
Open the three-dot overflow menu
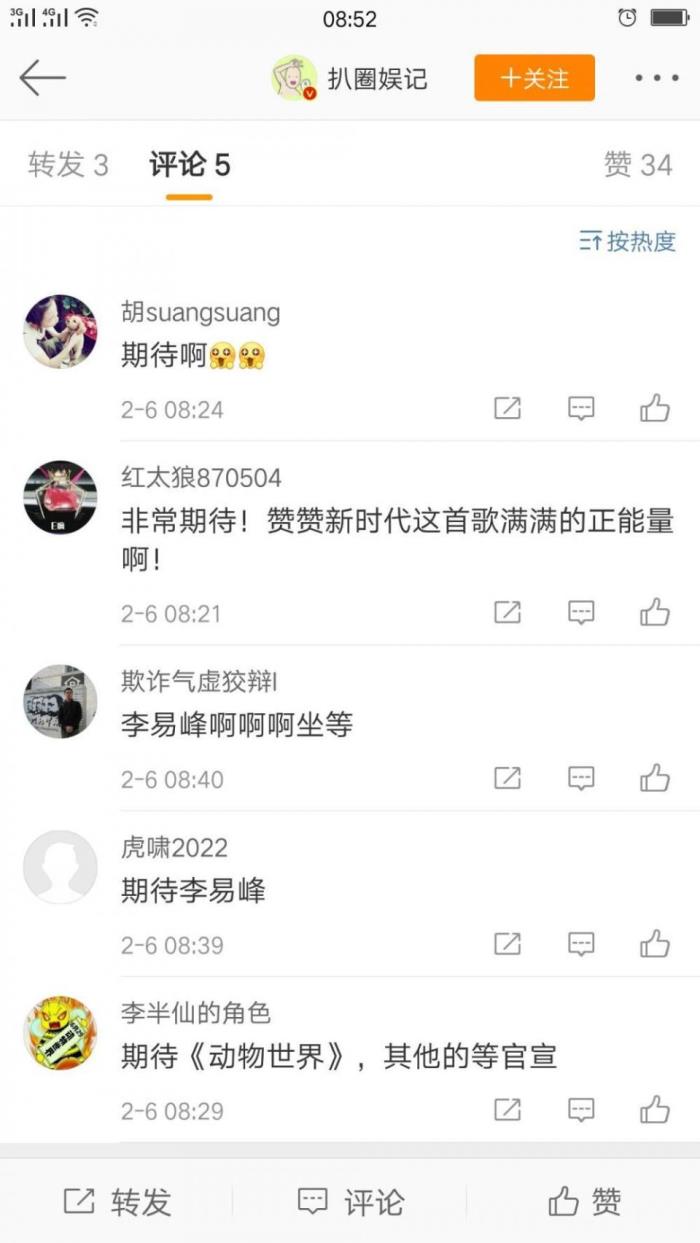(x=656, y=78)
